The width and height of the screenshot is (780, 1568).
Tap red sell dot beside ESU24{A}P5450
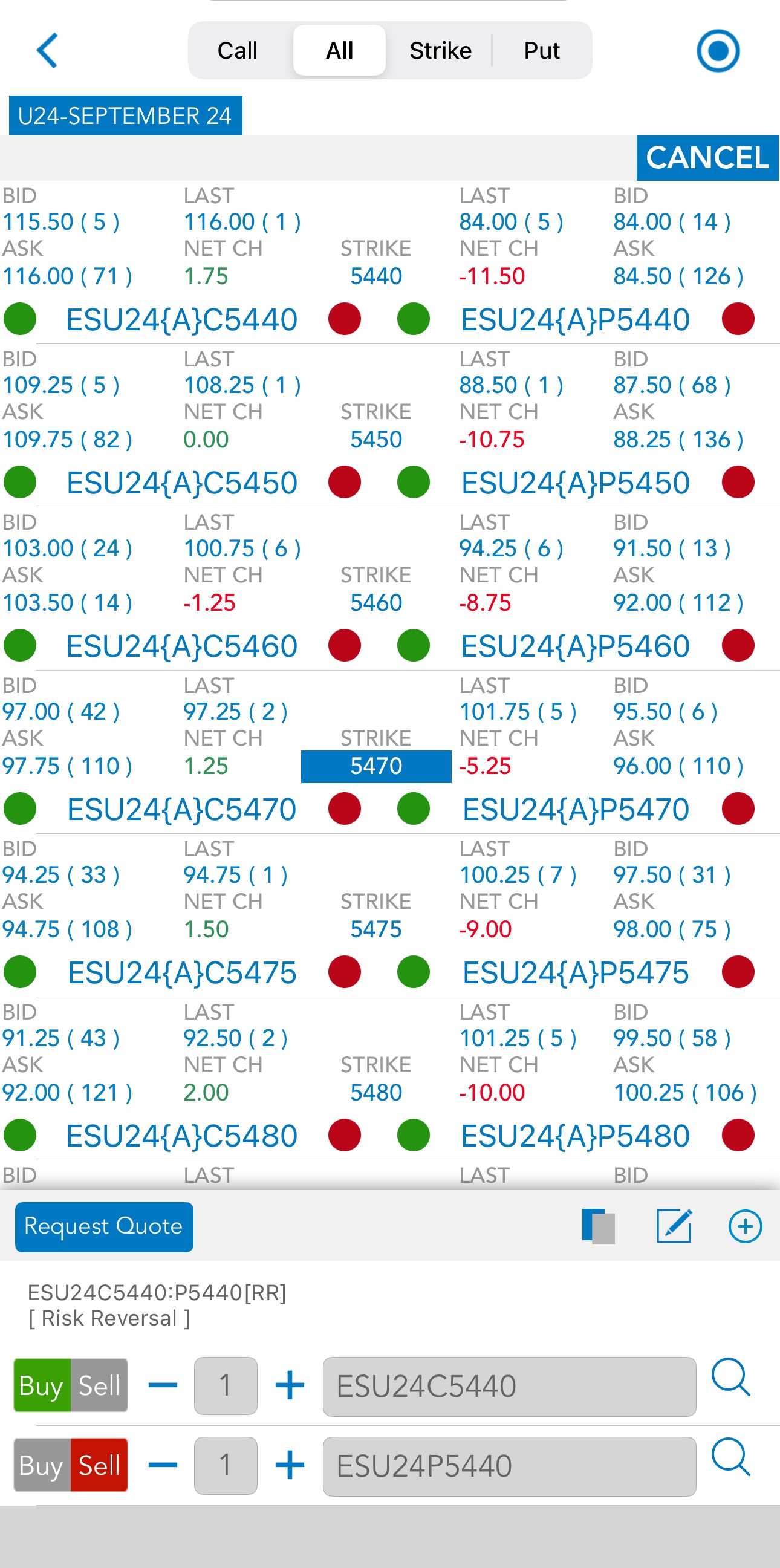(738, 482)
